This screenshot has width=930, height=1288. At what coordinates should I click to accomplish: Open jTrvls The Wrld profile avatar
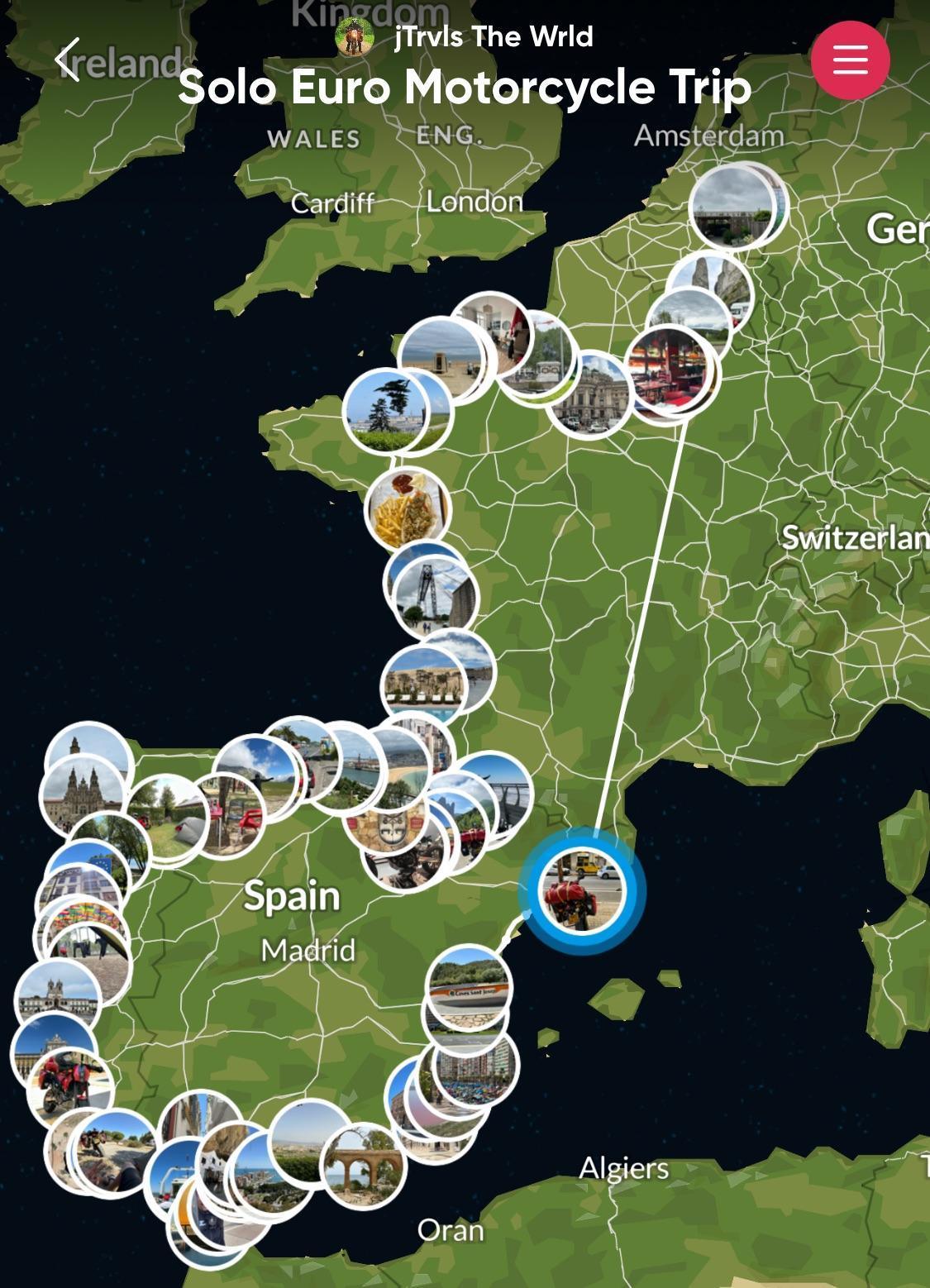click(355, 37)
